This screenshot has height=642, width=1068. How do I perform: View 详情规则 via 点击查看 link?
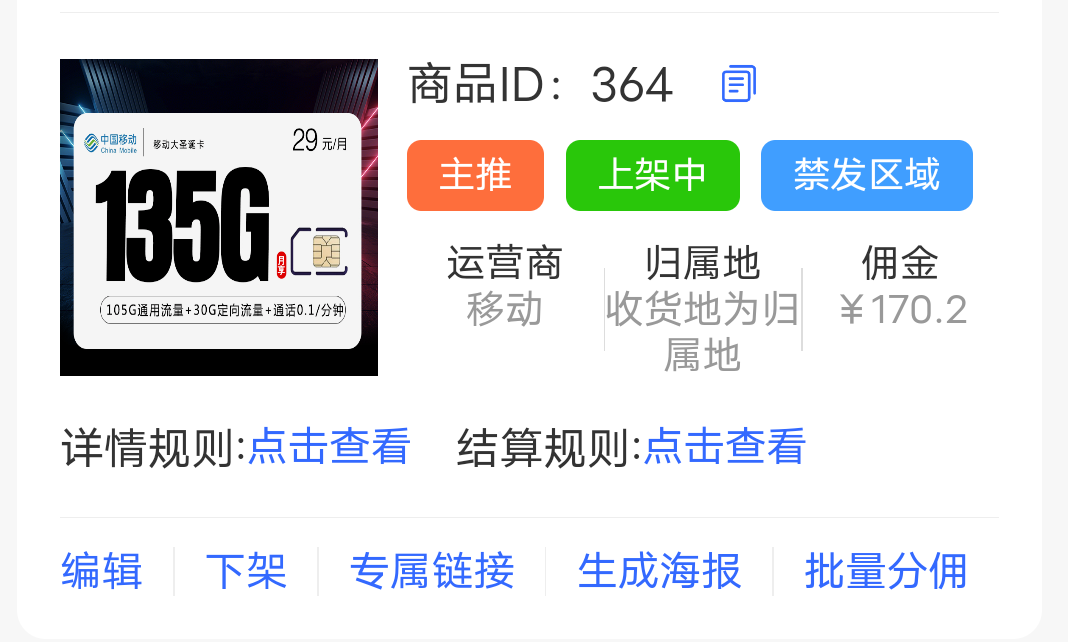coord(329,447)
